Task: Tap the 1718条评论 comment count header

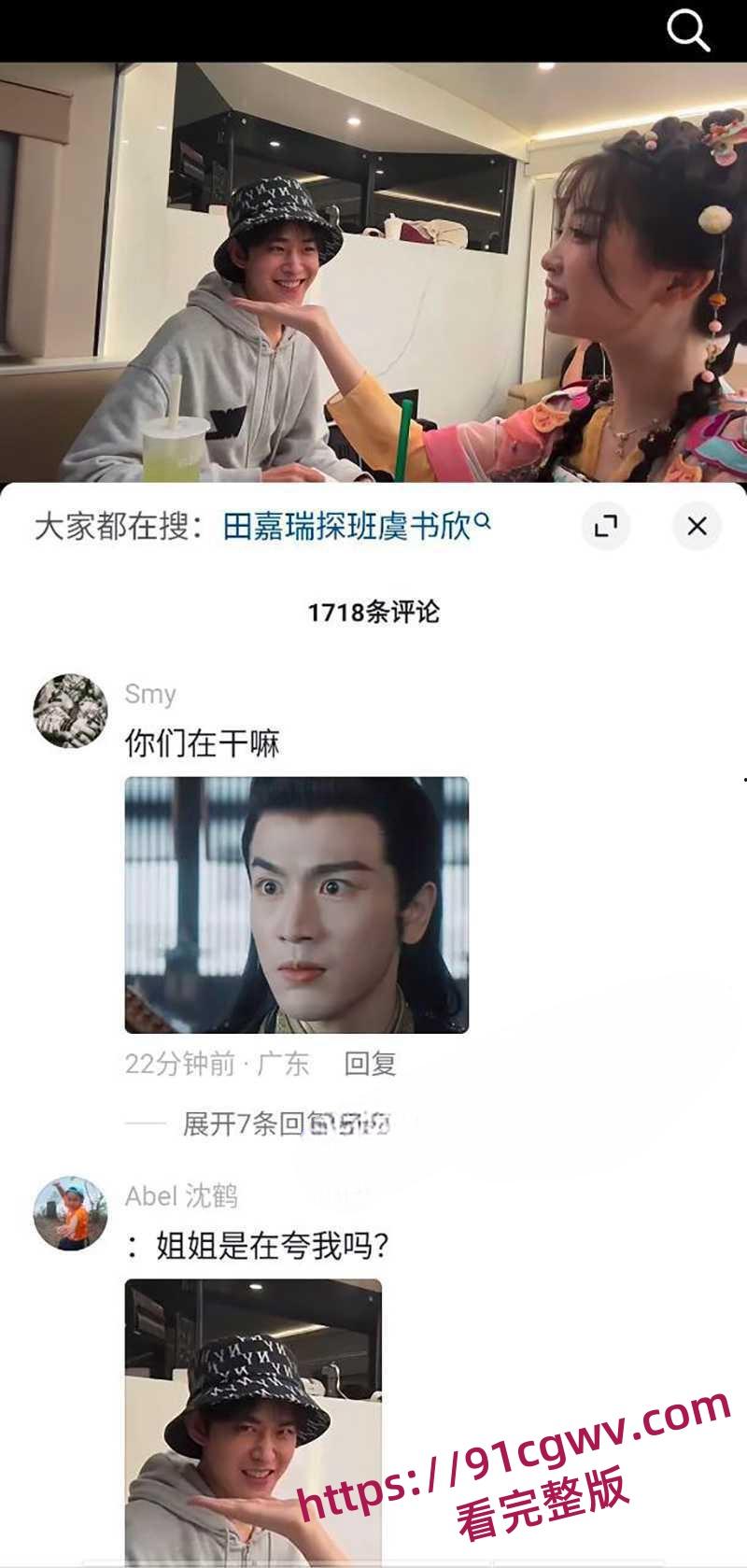Action: click(x=372, y=614)
